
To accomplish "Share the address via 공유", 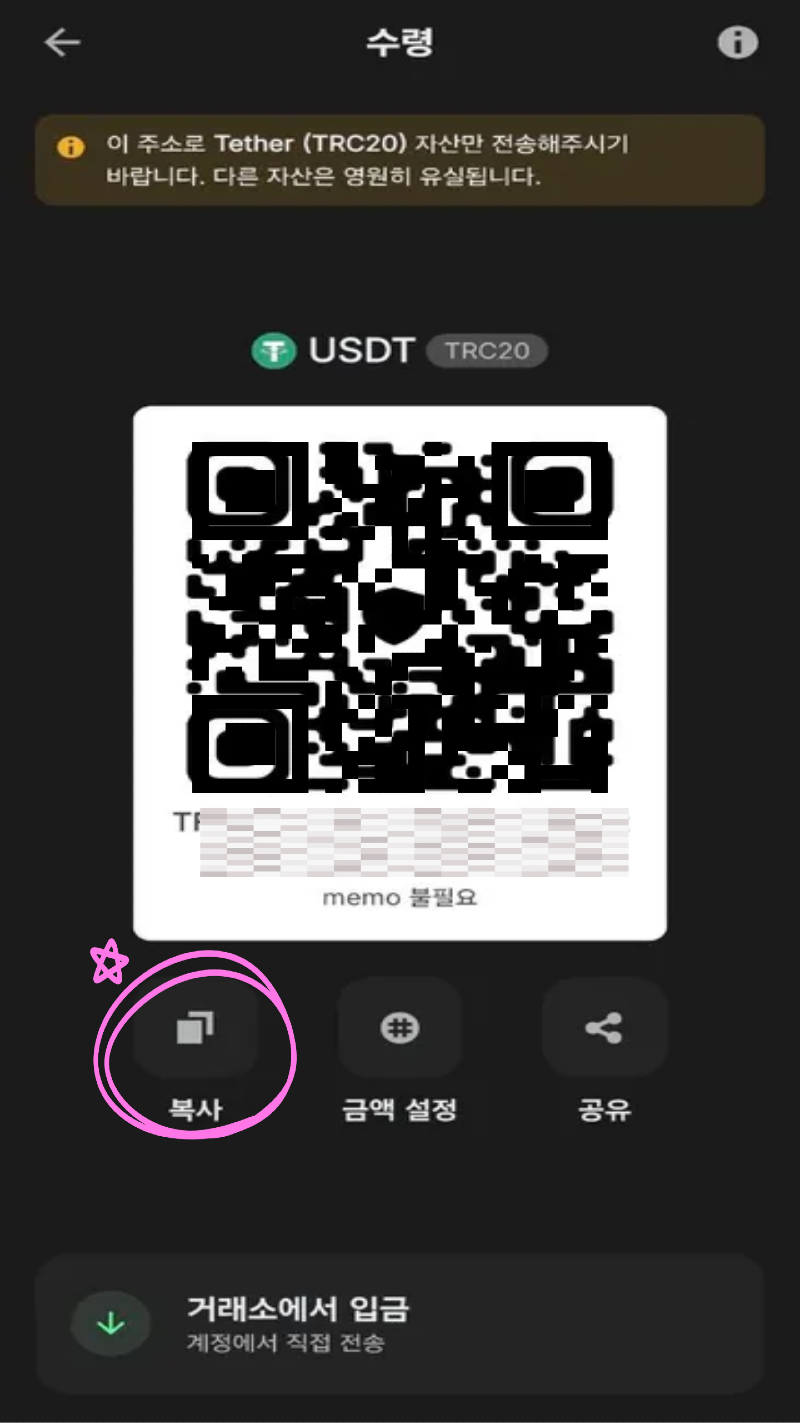I will (x=604, y=1028).
